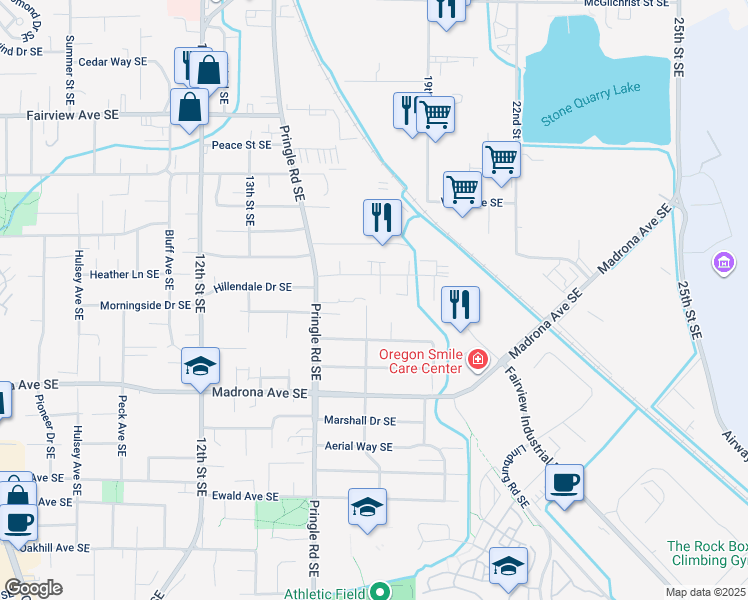Screen dimensions: 748x600
Task: Open the Google logo link
Action: (x=32, y=588)
